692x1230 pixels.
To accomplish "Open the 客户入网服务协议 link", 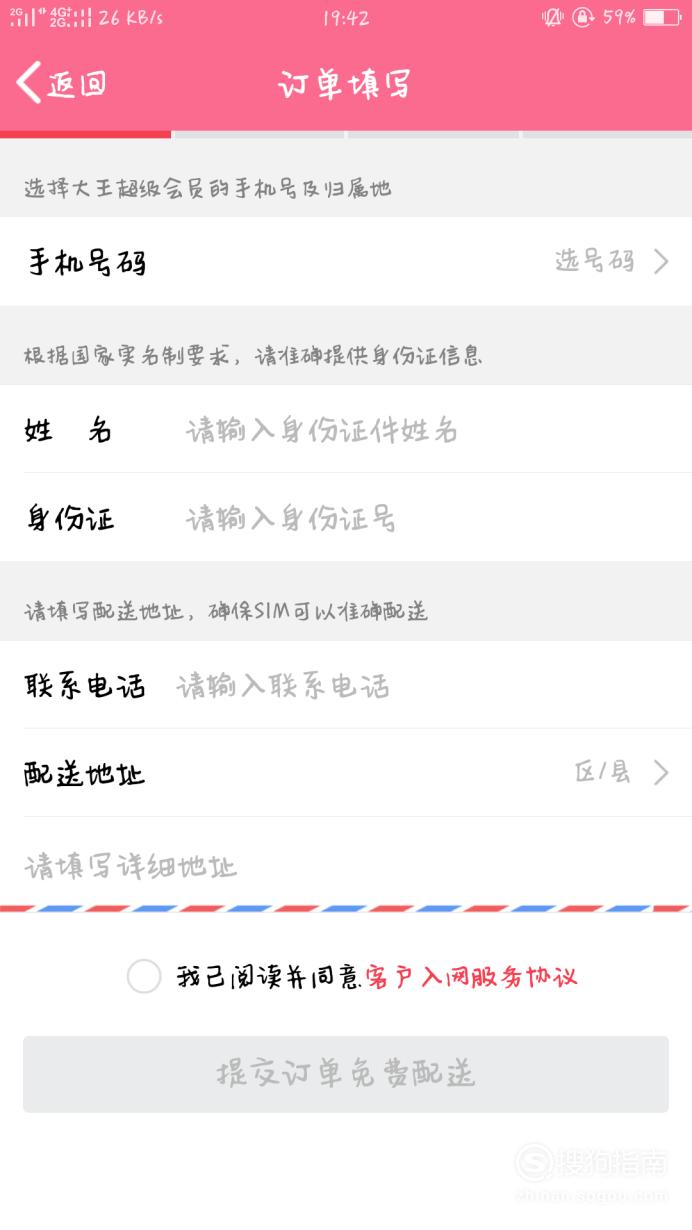I will click(x=471, y=976).
